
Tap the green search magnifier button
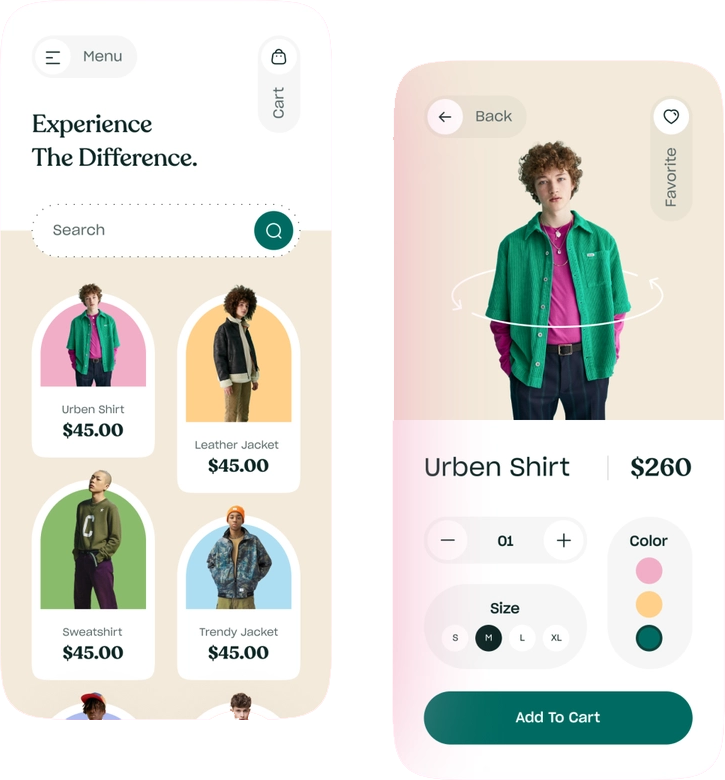click(x=274, y=231)
